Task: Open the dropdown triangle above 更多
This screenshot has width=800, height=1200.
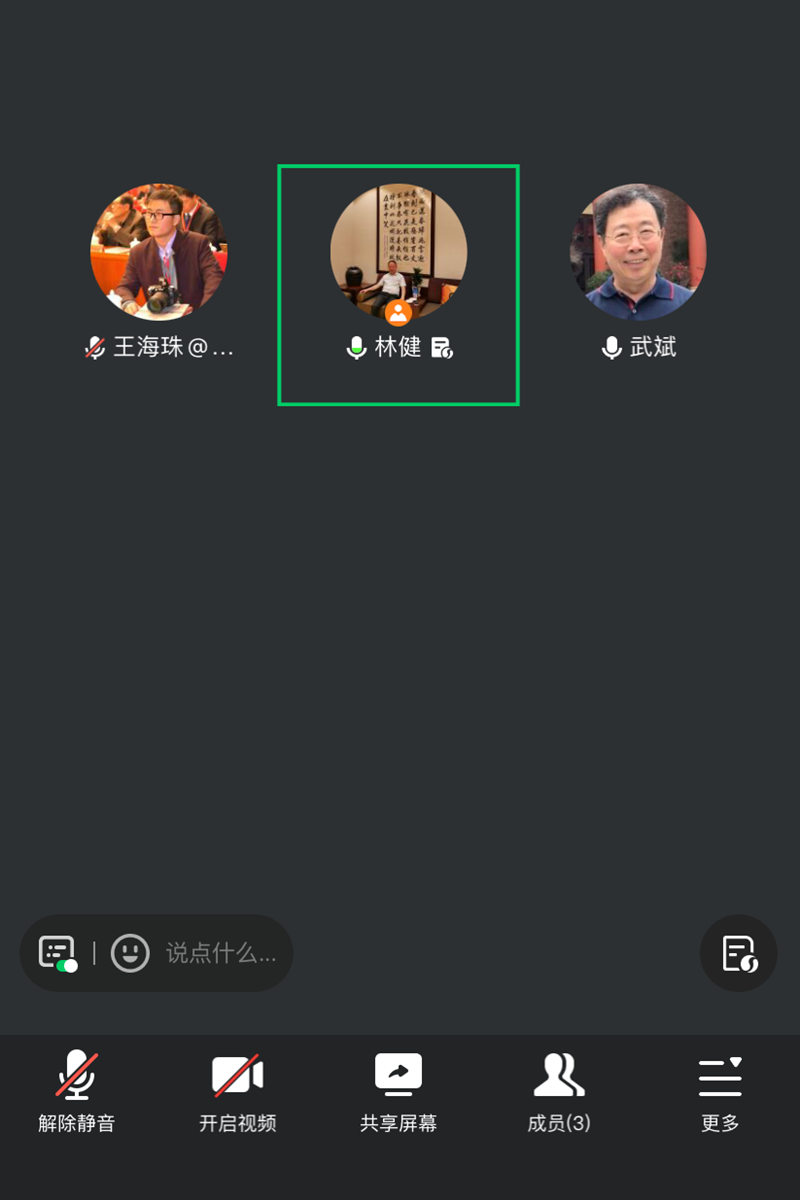Action: tap(734, 1063)
